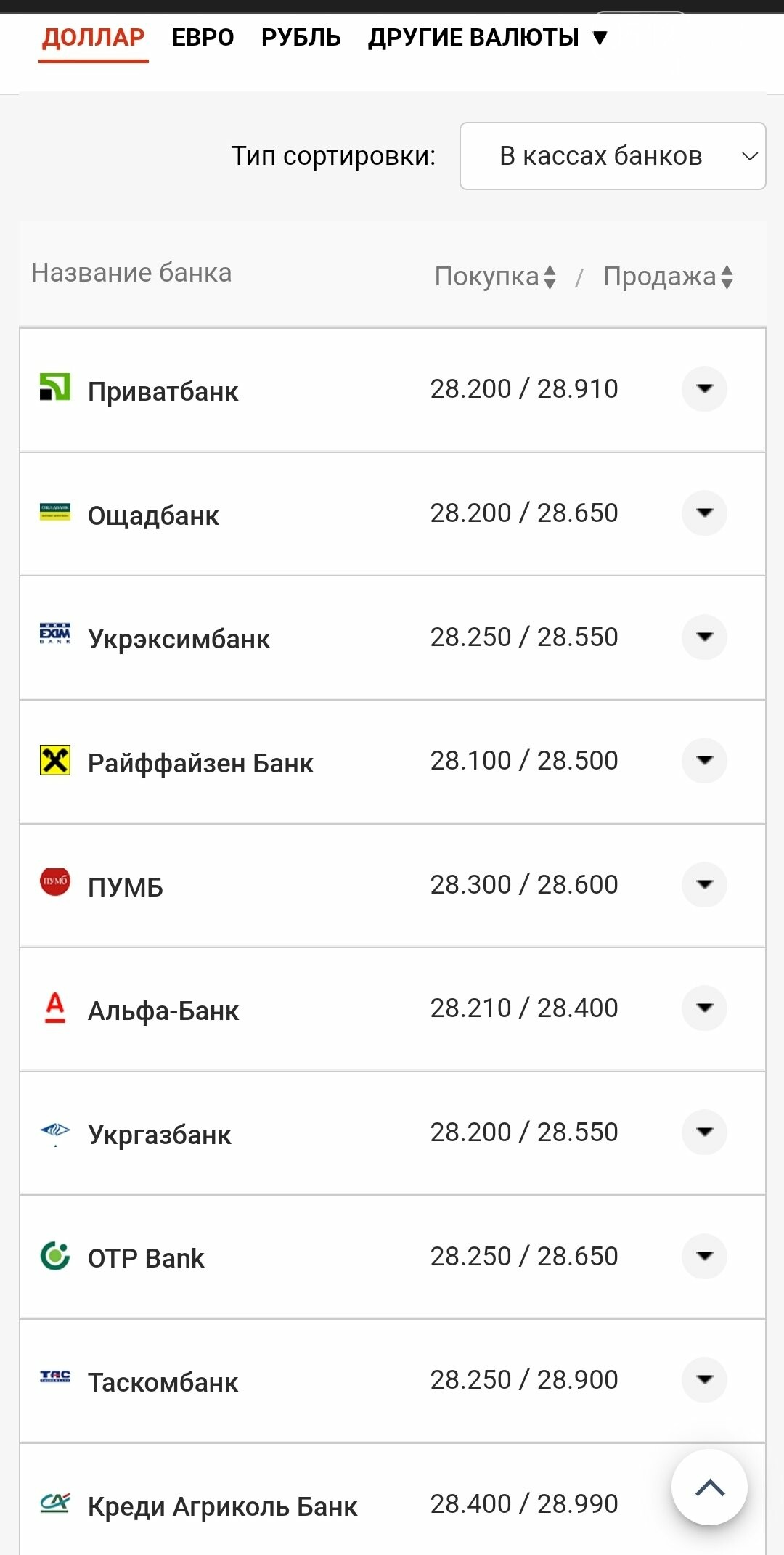Expand the Ощадбанк row details
784x1555 pixels.
(704, 513)
